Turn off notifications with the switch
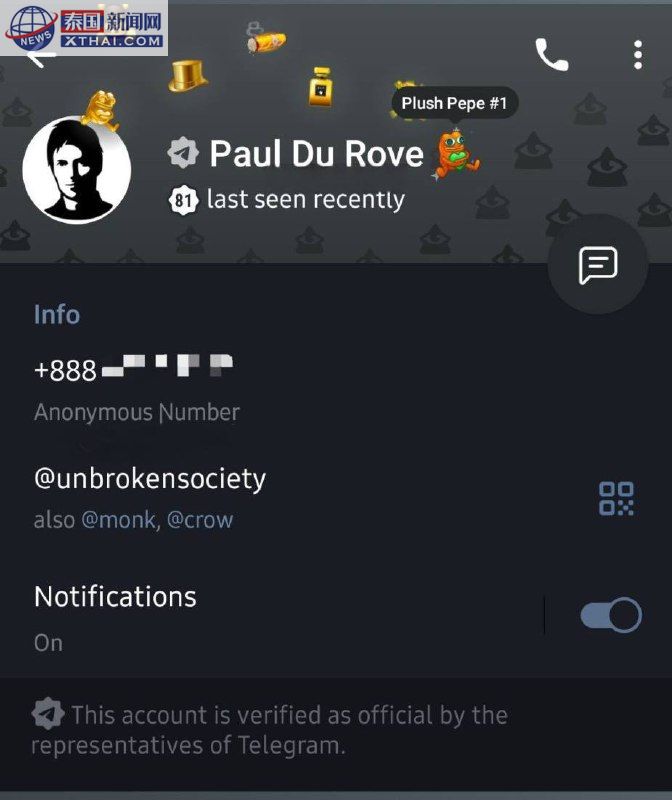This screenshot has width=672, height=800. click(611, 615)
